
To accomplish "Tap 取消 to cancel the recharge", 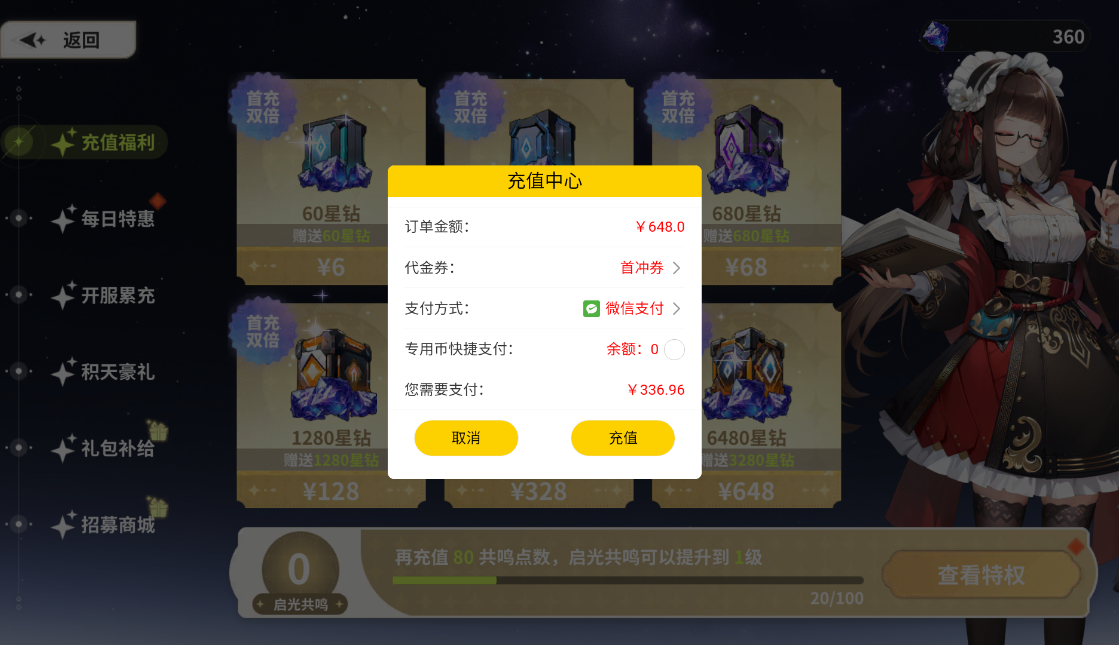I will click(466, 438).
